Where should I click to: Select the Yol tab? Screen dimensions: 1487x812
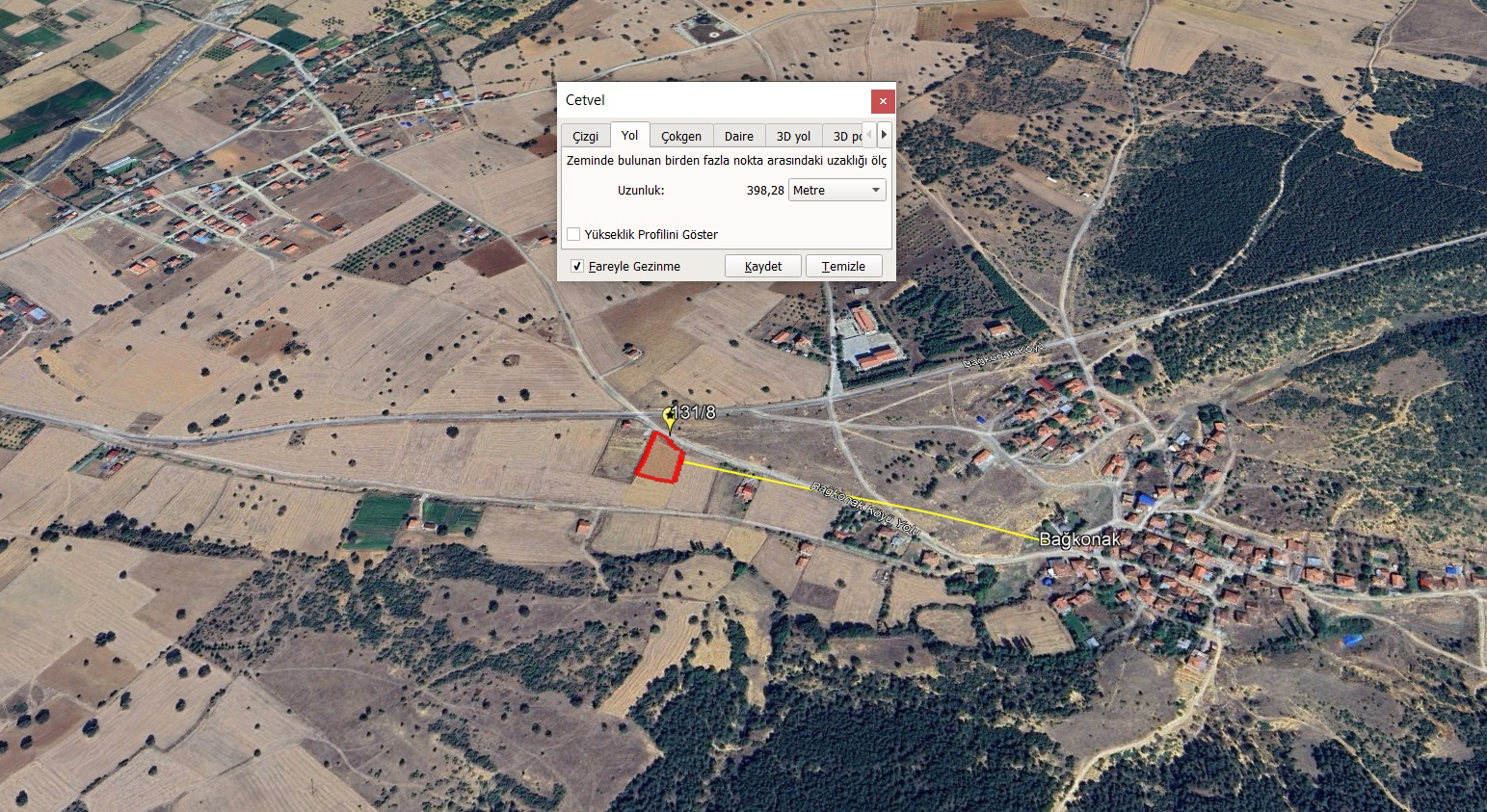click(629, 135)
